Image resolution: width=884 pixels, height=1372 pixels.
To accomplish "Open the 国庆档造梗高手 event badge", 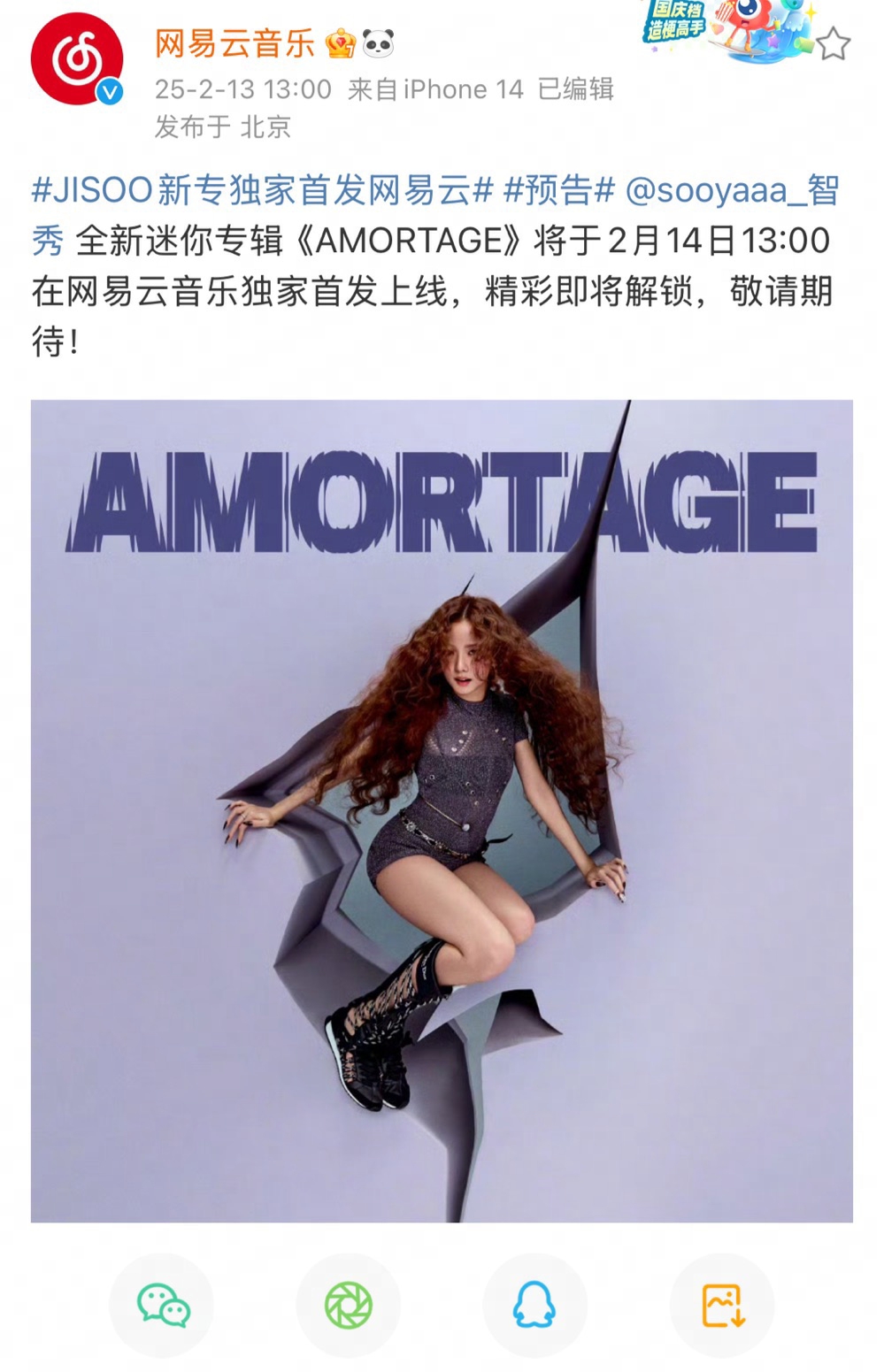I will coord(726,31).
